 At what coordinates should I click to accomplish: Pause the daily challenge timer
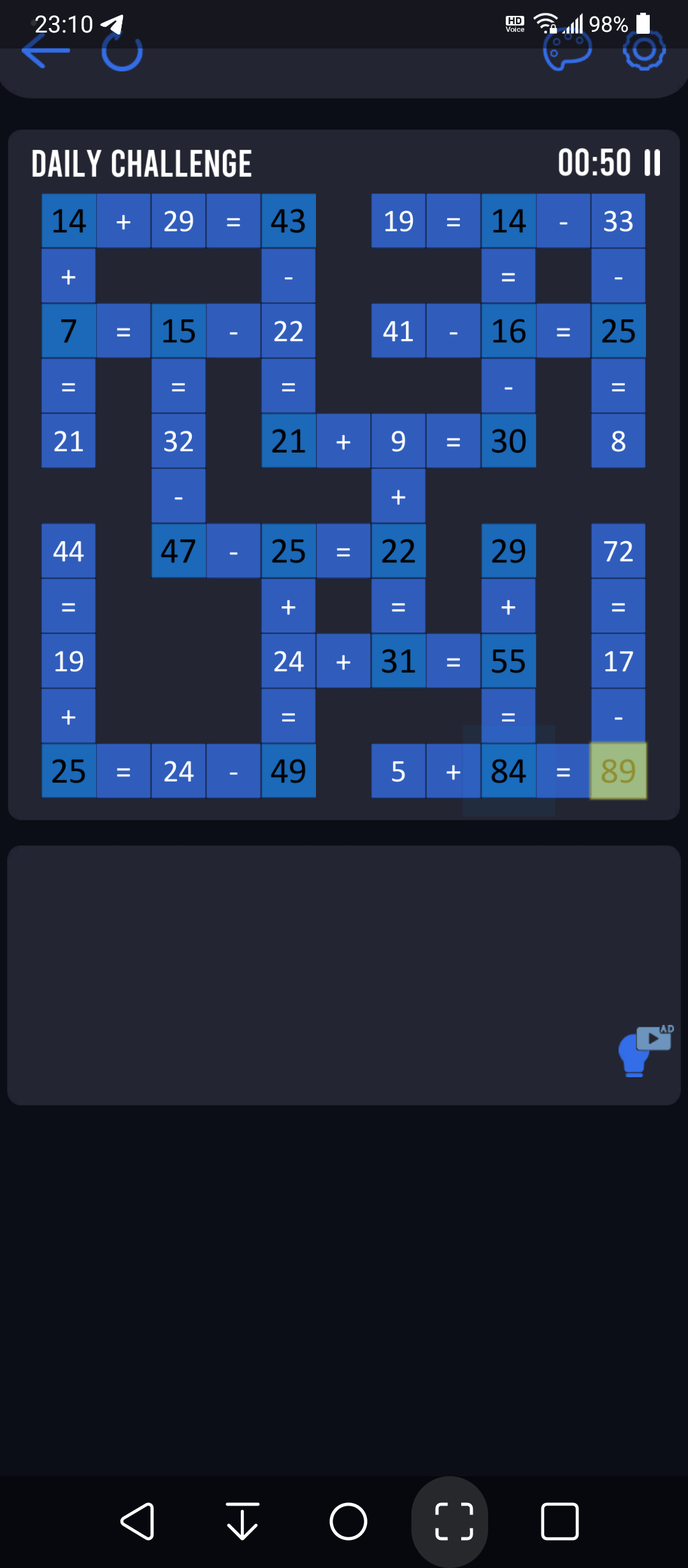click(x=652, y=163)
